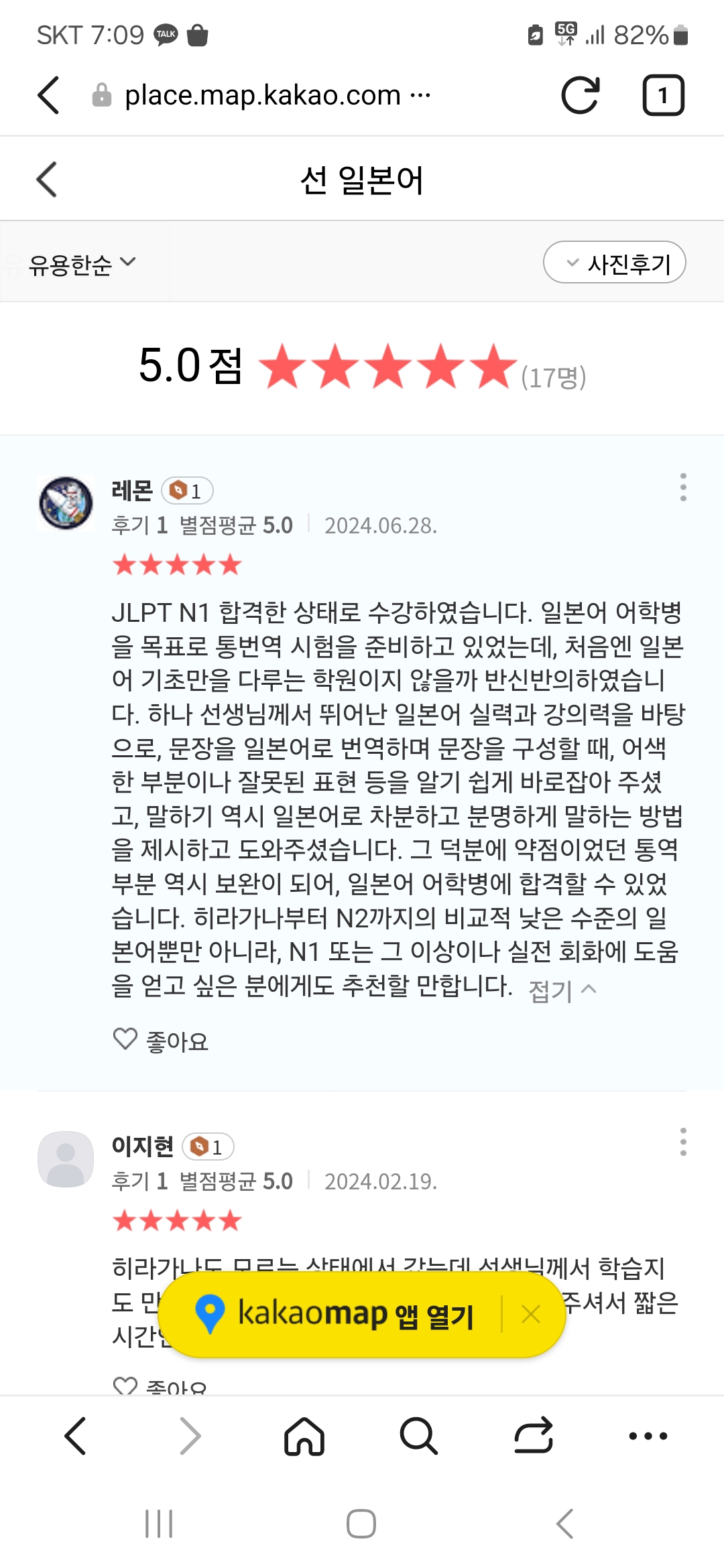
Task: Reload the page in the browser
Action: pos(580,95)
